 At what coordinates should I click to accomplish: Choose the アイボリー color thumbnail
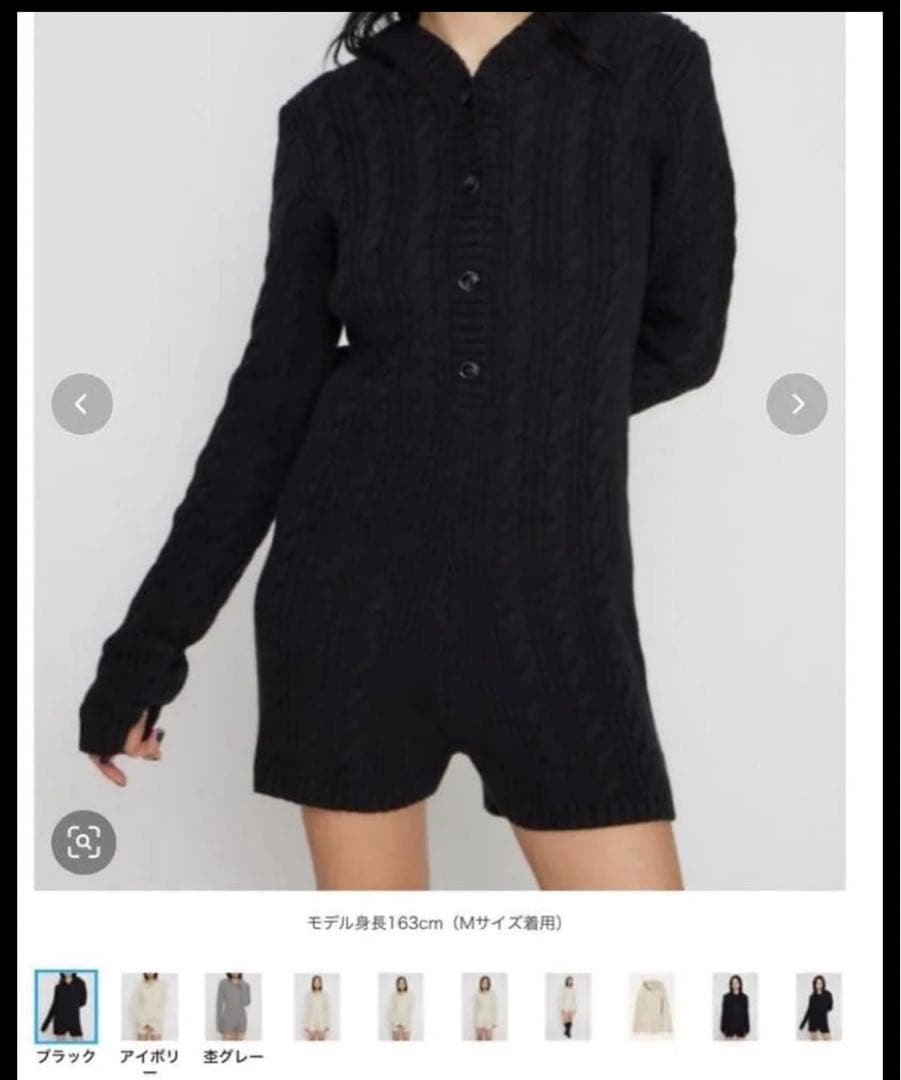pyautogui.click(x=150, y=1006)
